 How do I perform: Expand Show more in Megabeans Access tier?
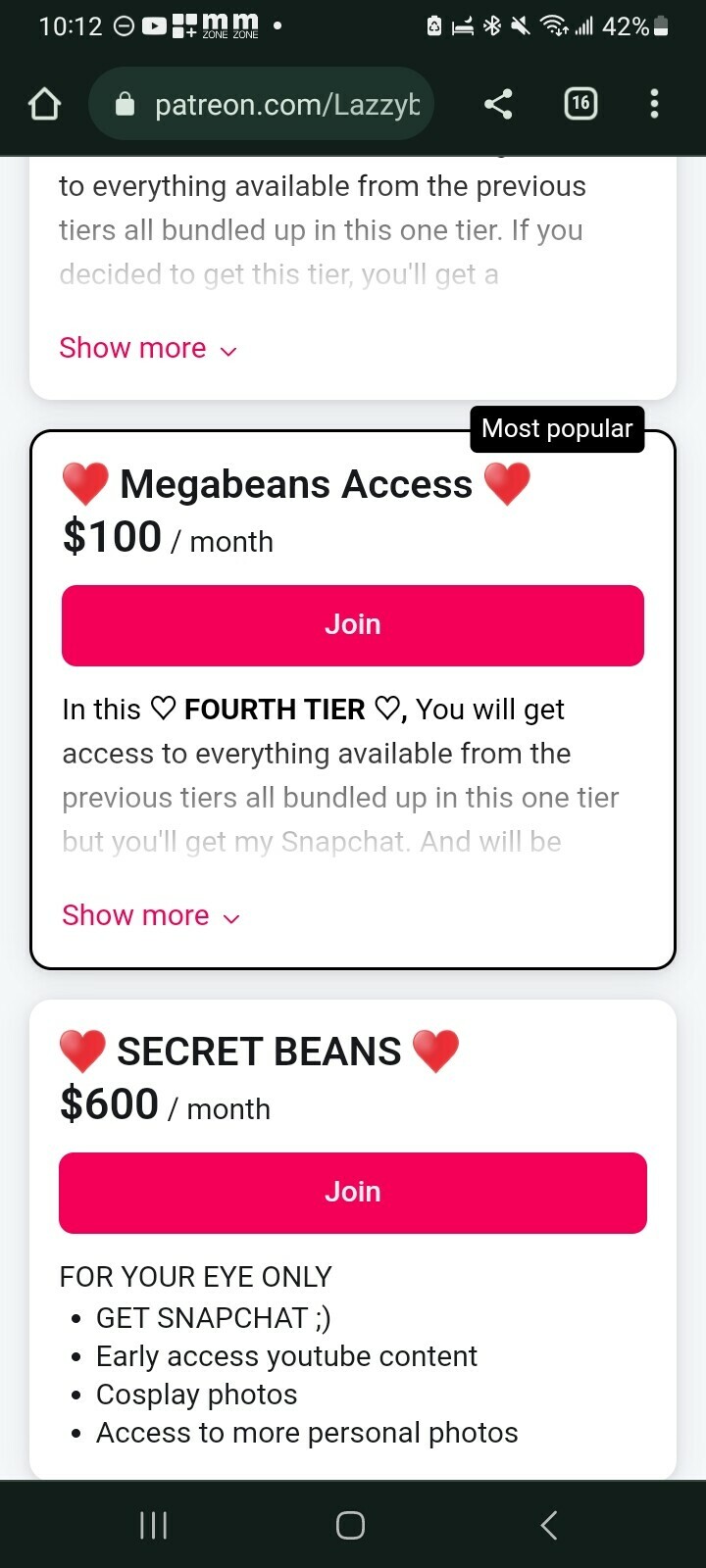150,915
